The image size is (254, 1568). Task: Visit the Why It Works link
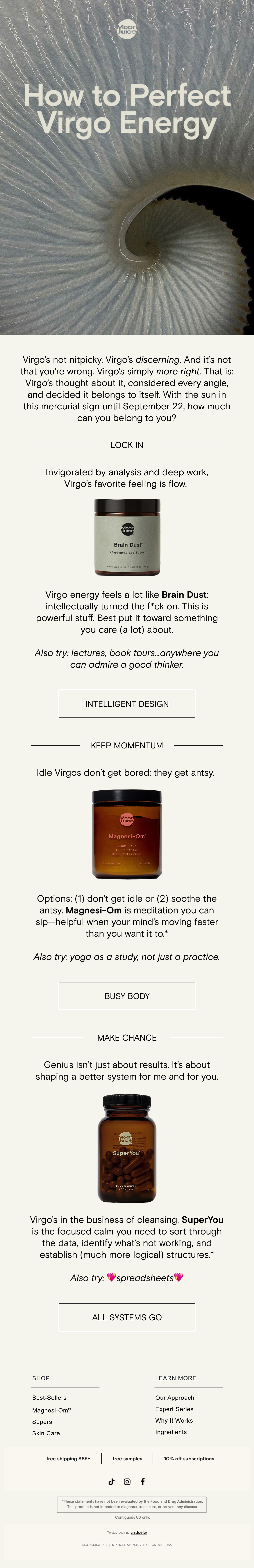174,1421
